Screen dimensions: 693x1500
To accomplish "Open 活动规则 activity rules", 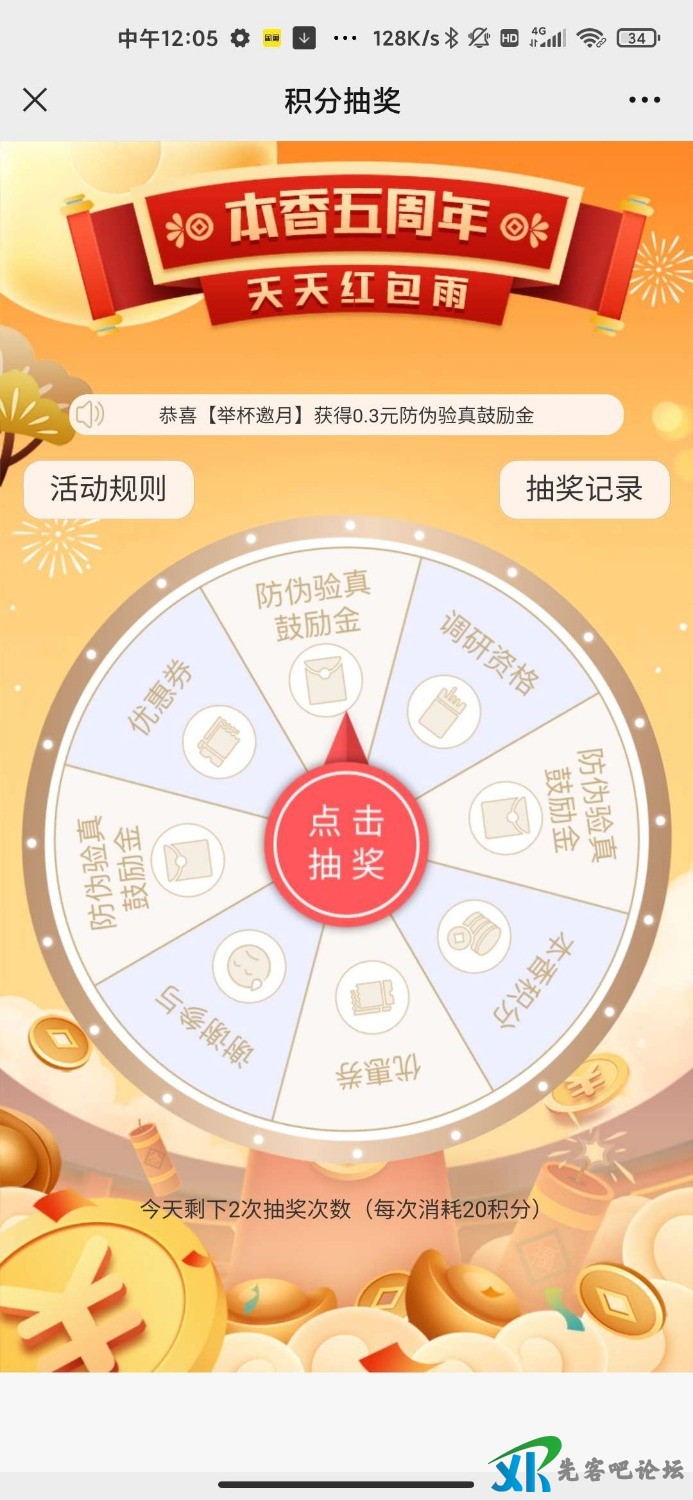I will click(108, 489).
